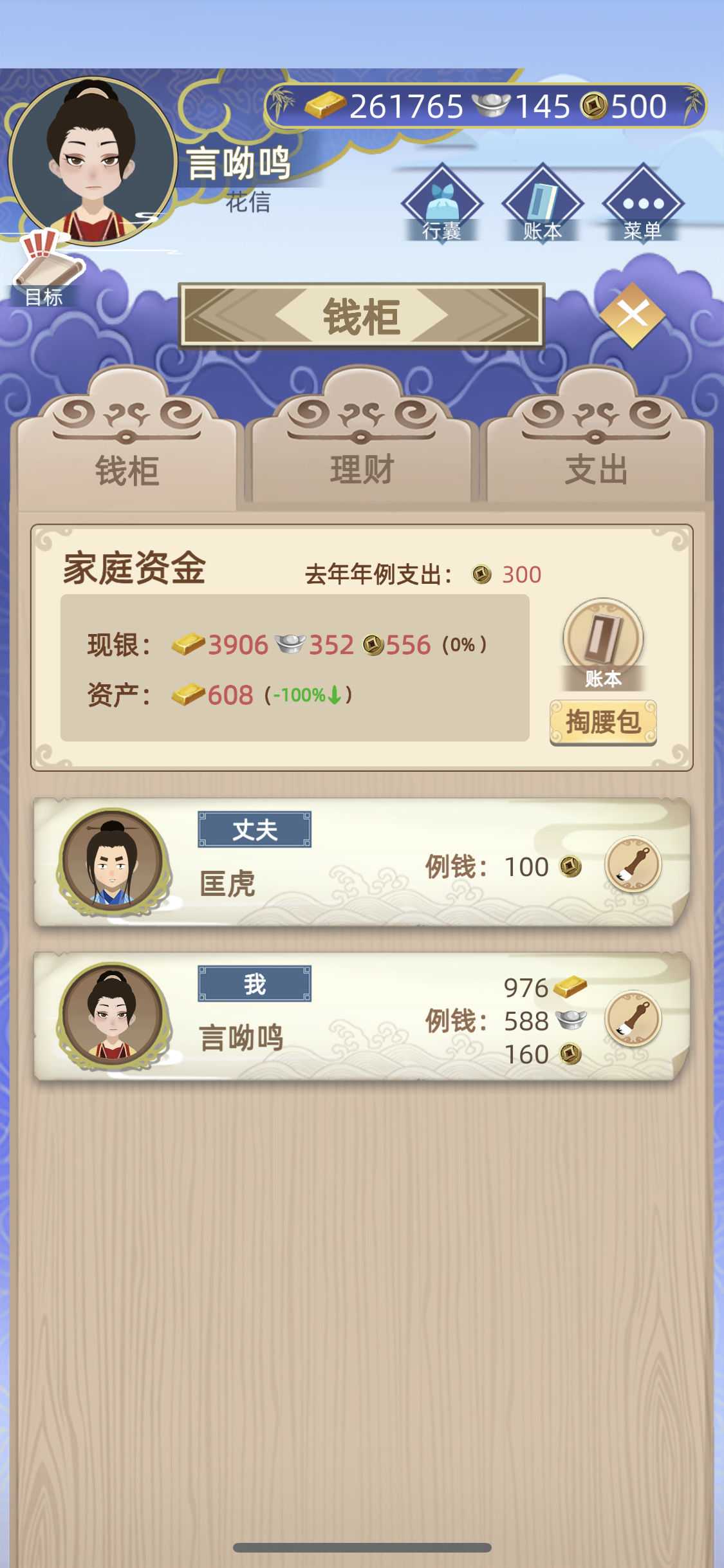Open the 目标 scroll icon
Image resolution: width=724 pixels, height=1568 pixels.
pos(44,270)
